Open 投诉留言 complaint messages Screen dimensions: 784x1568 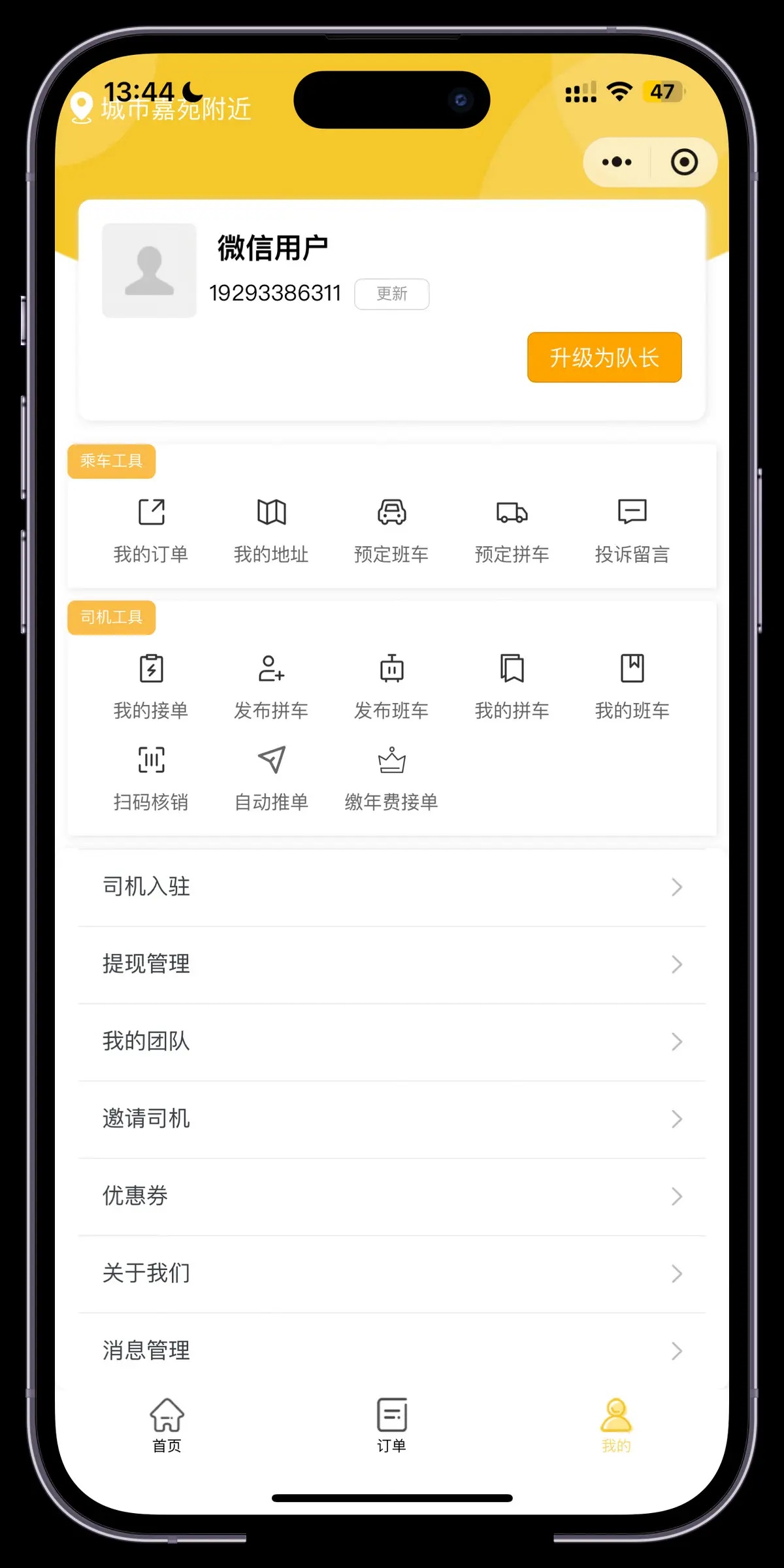click(632, 529)
